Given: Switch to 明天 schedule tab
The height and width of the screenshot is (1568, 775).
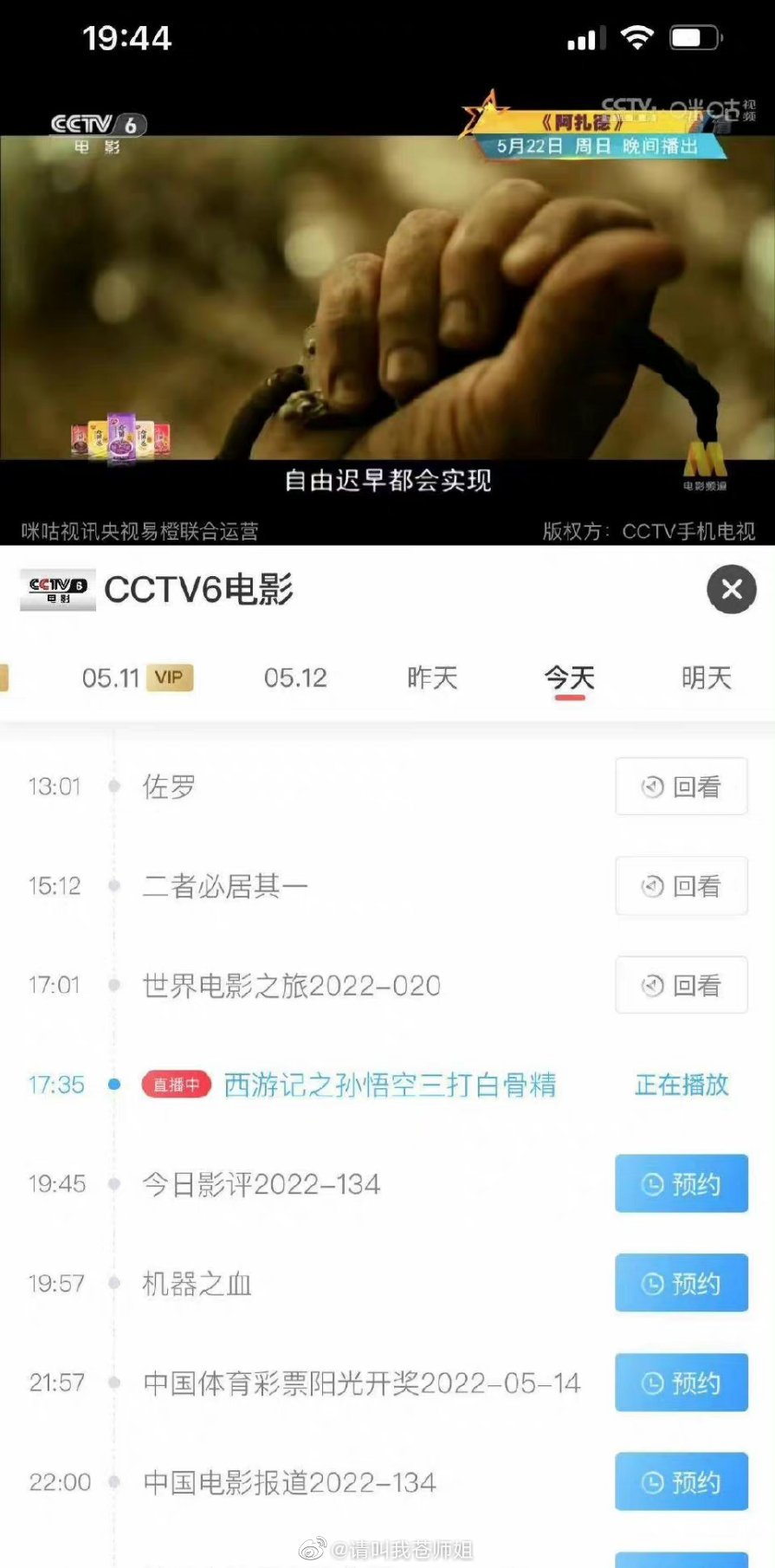Looking at the screenshot, I should tap(706, 677).
